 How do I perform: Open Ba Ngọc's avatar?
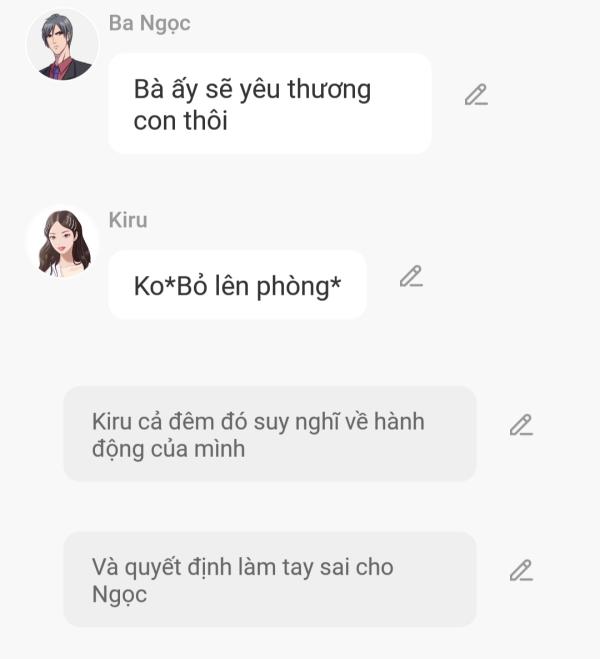click(x=62, y=46)
